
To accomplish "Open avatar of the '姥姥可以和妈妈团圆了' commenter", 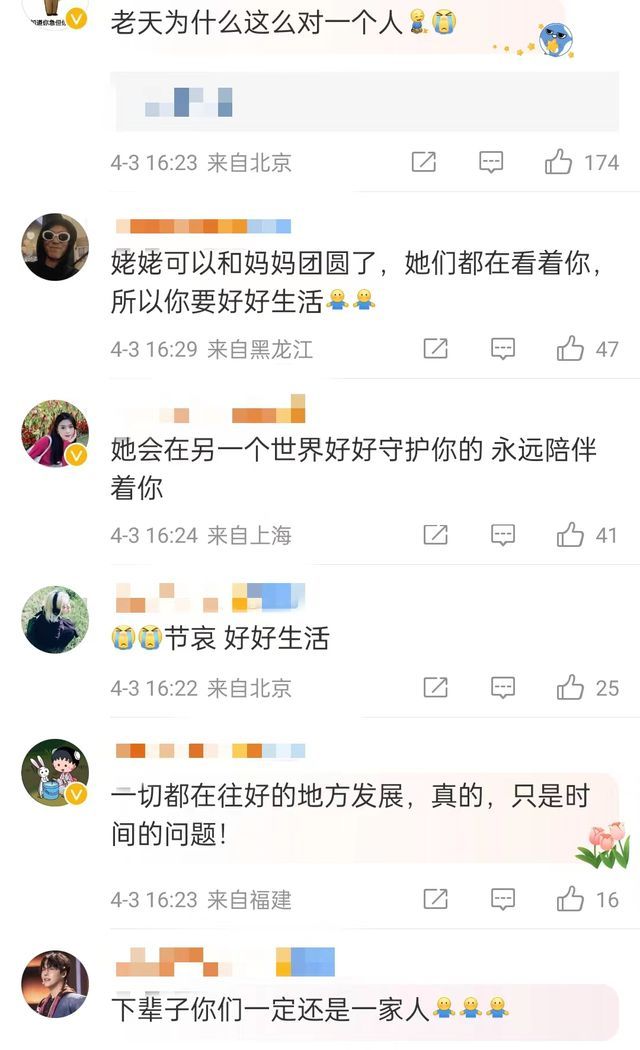I will click(55, 247).
